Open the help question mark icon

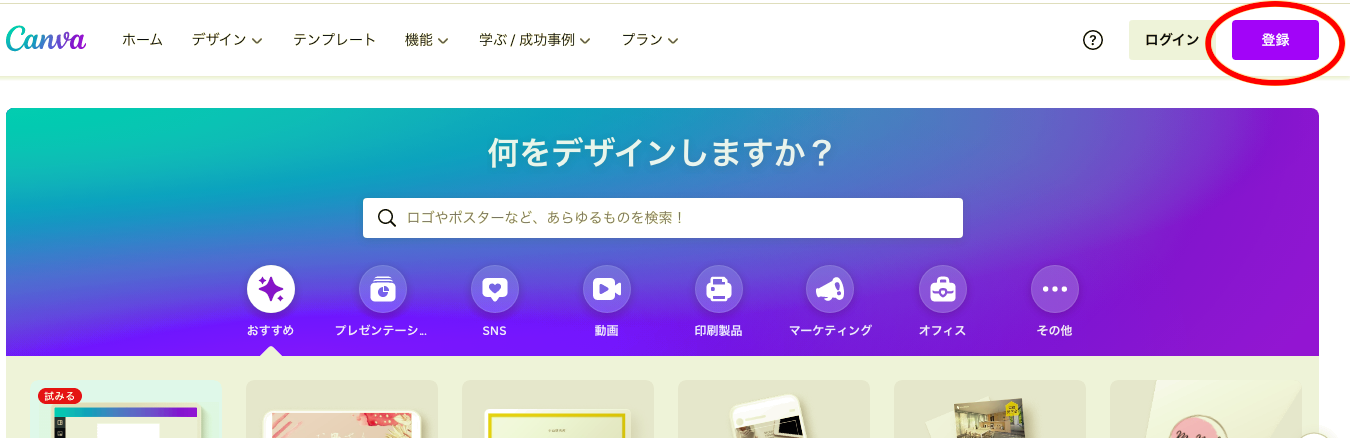(x=1093, y=40)
